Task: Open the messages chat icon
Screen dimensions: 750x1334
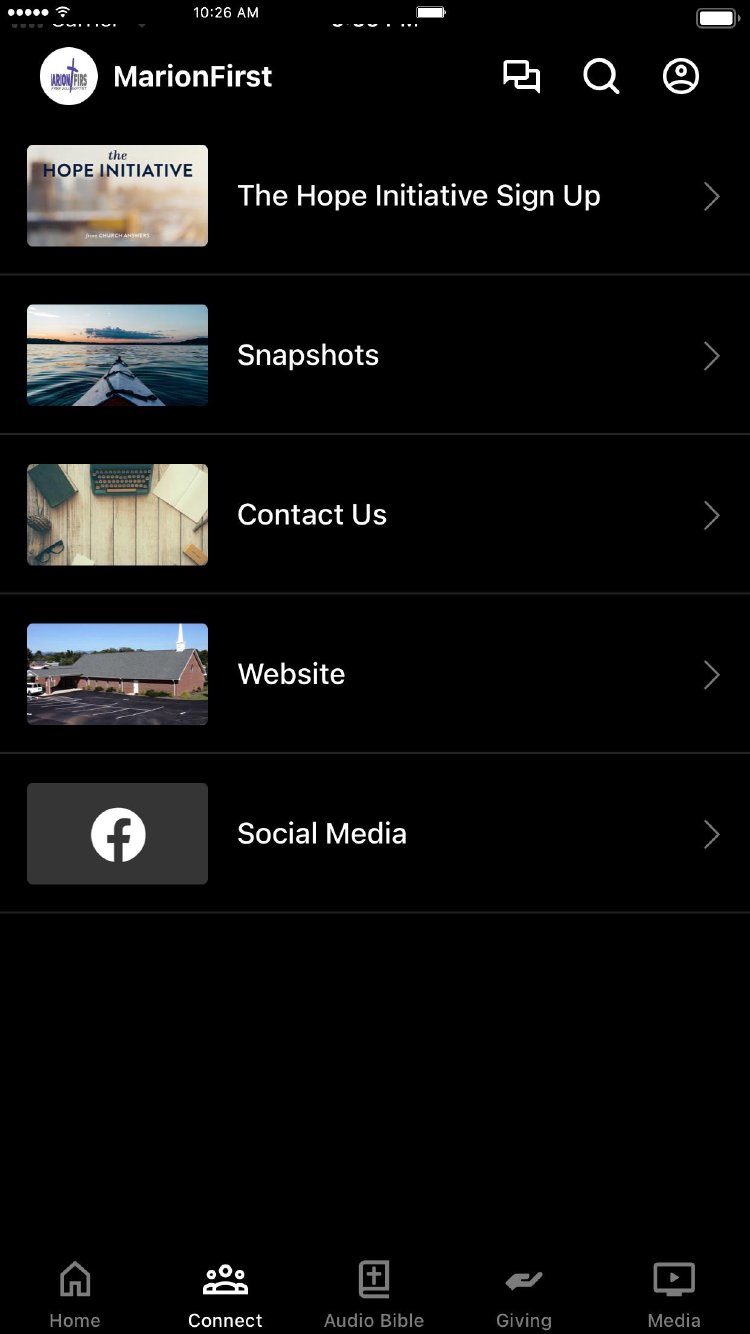Action: click(x=521, y=77)
